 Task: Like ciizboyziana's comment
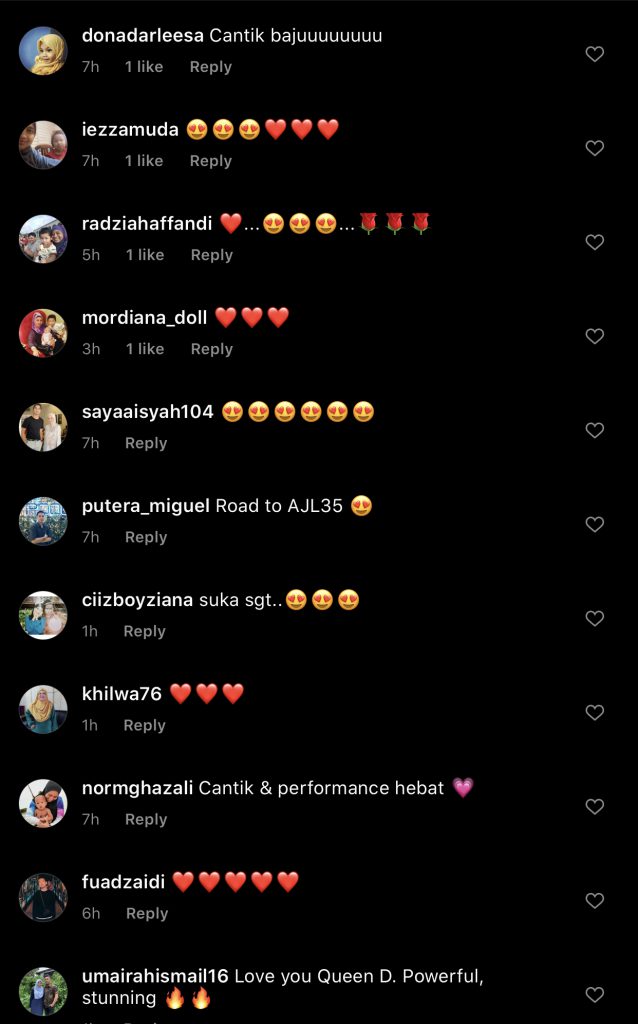[x=595, y=618]
